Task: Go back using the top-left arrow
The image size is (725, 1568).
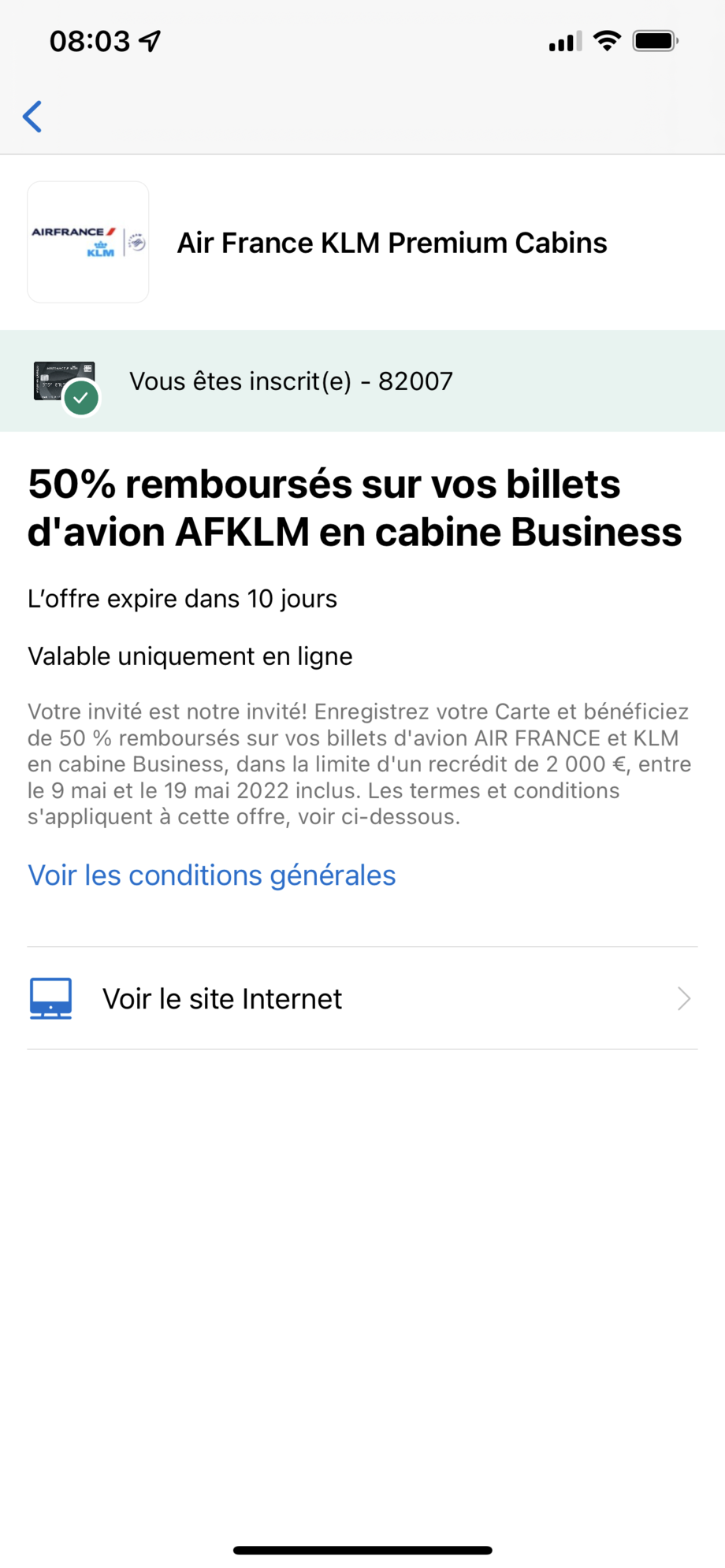Action: pos(32,117)
